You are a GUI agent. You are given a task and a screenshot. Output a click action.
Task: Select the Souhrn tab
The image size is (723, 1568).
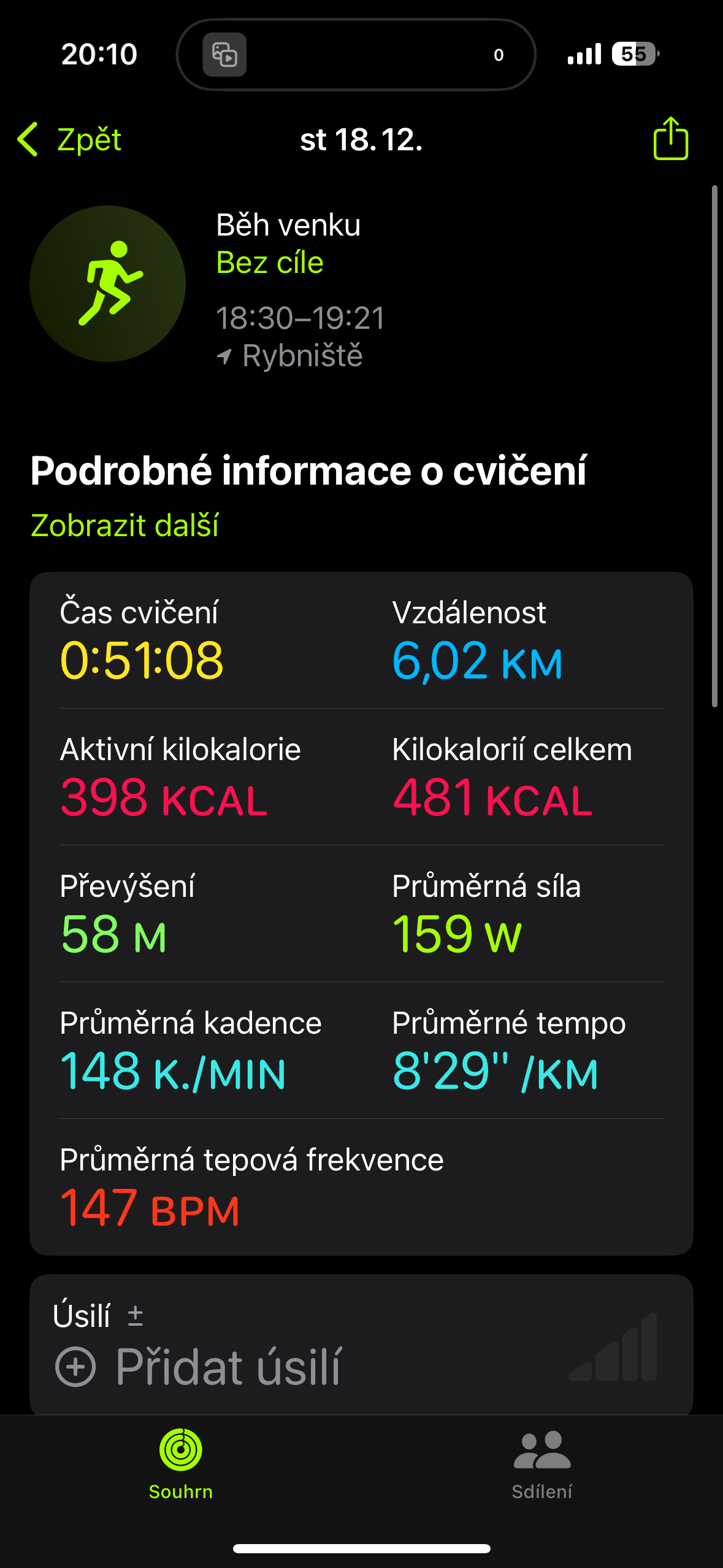pyautogui.click(x=180, y=1464)
